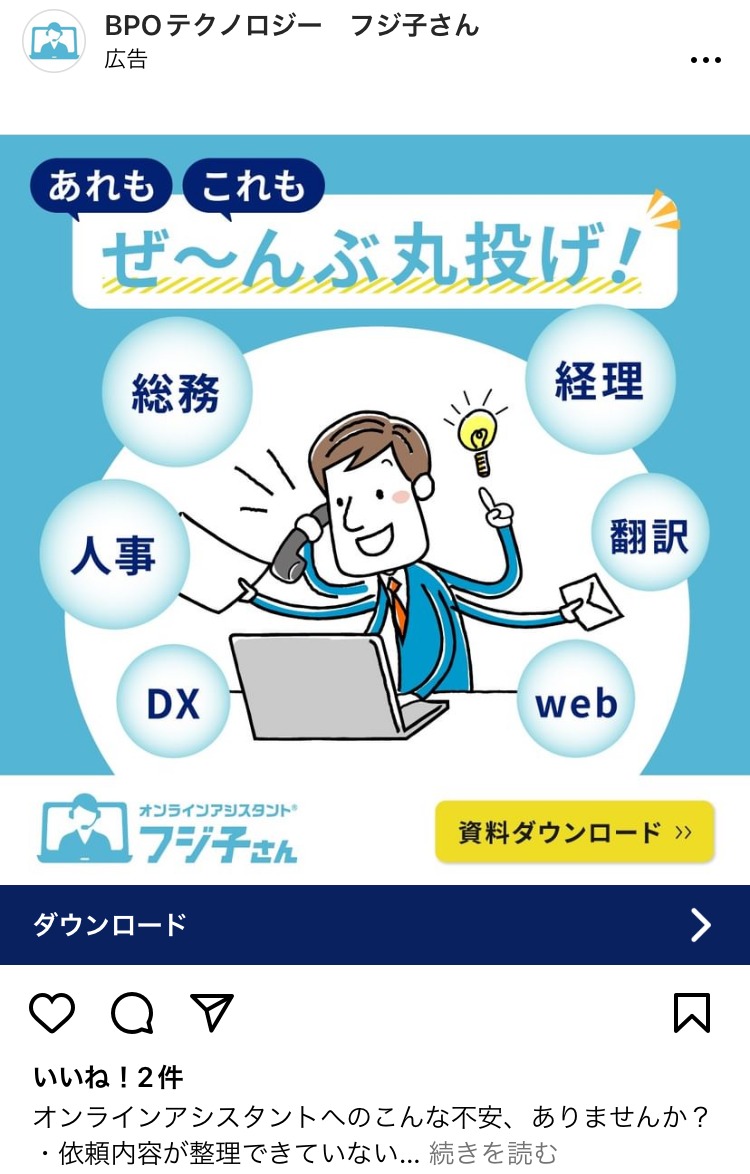The image size is (750, 1174).
Task: Open the BPOテクノロジー フジ子さん profile picture
Action: pyautogui.click(x=54, y=41)
